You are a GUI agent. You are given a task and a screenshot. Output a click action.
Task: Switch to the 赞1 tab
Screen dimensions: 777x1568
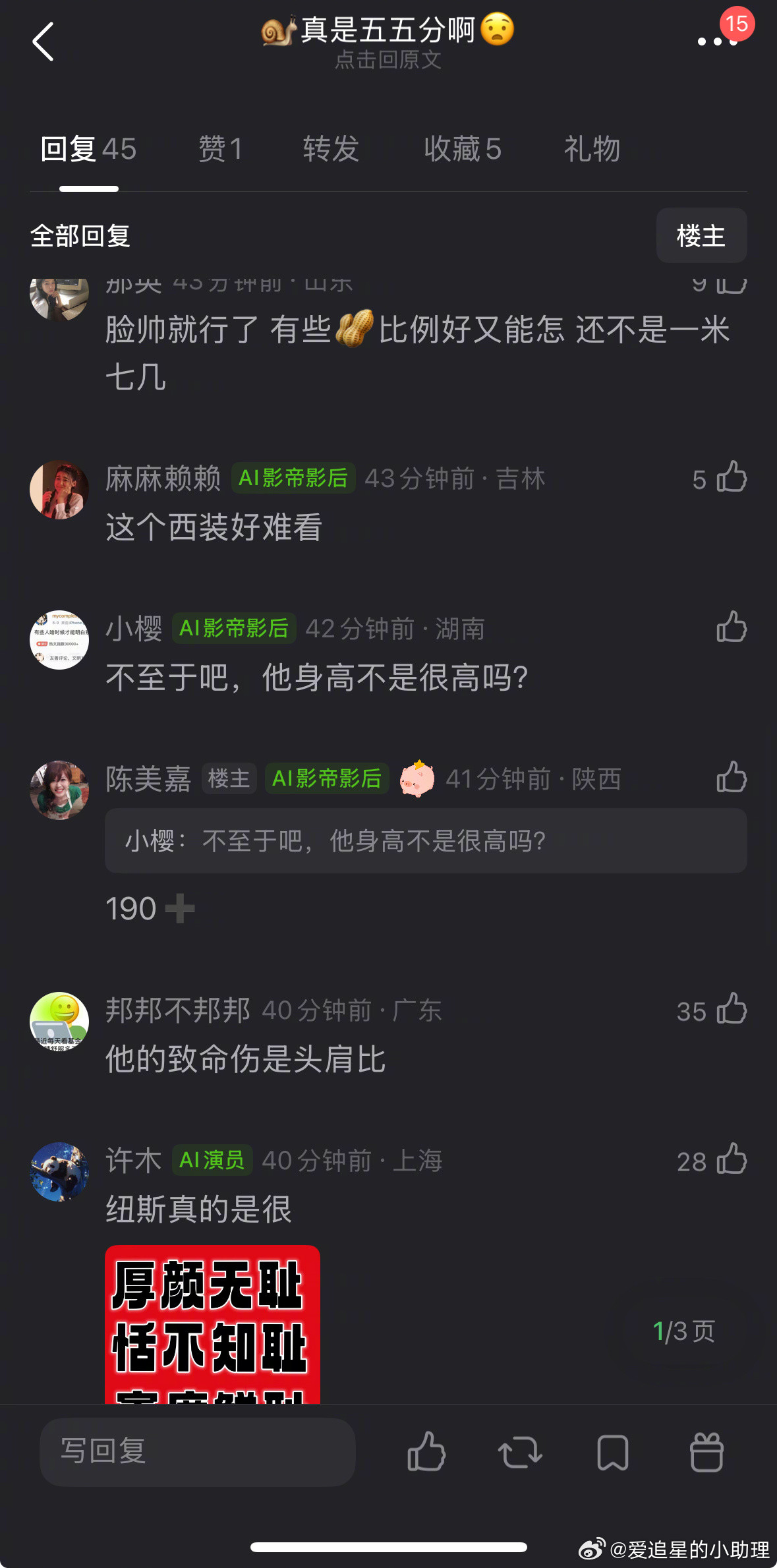(220, 149)
